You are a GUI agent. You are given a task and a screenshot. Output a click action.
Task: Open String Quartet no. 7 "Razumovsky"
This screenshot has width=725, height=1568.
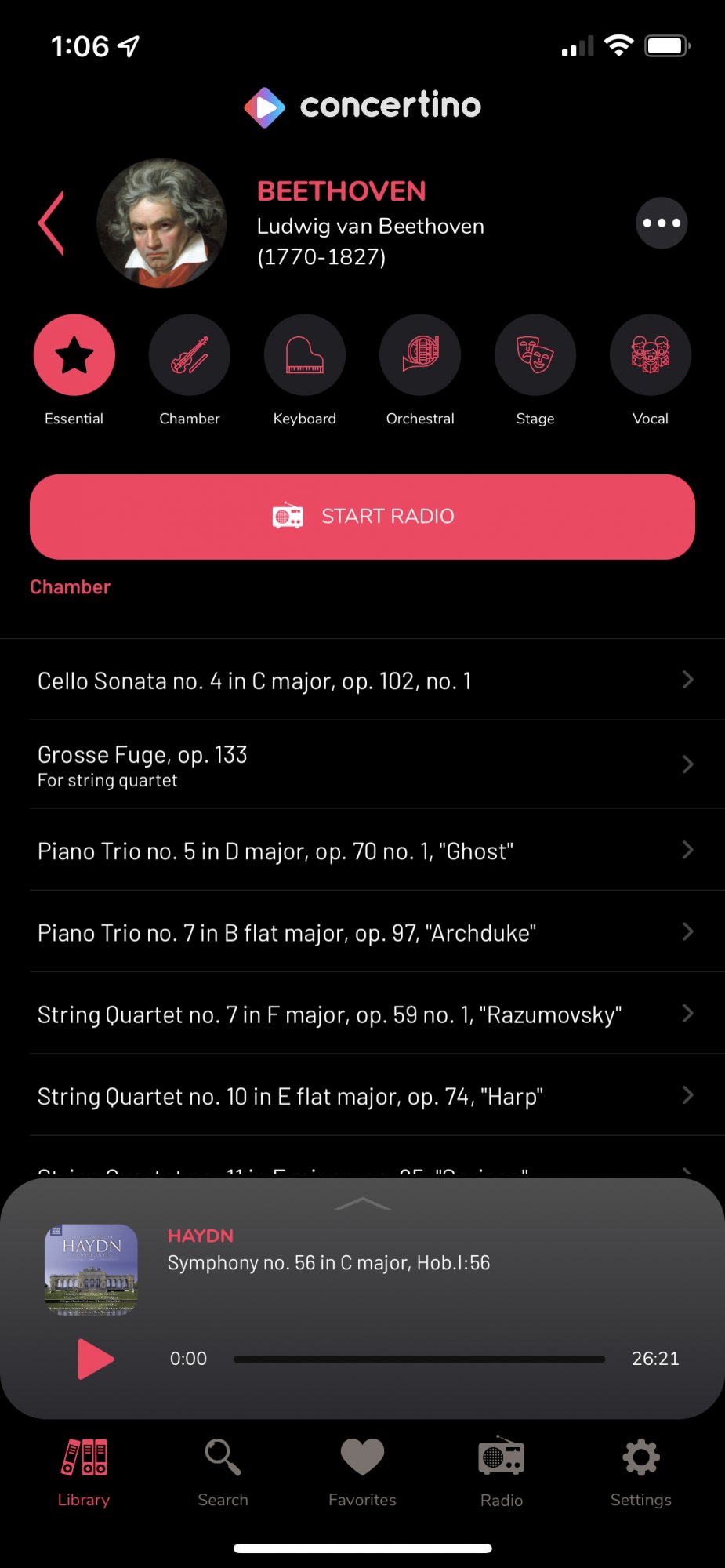coord(362,1014)
